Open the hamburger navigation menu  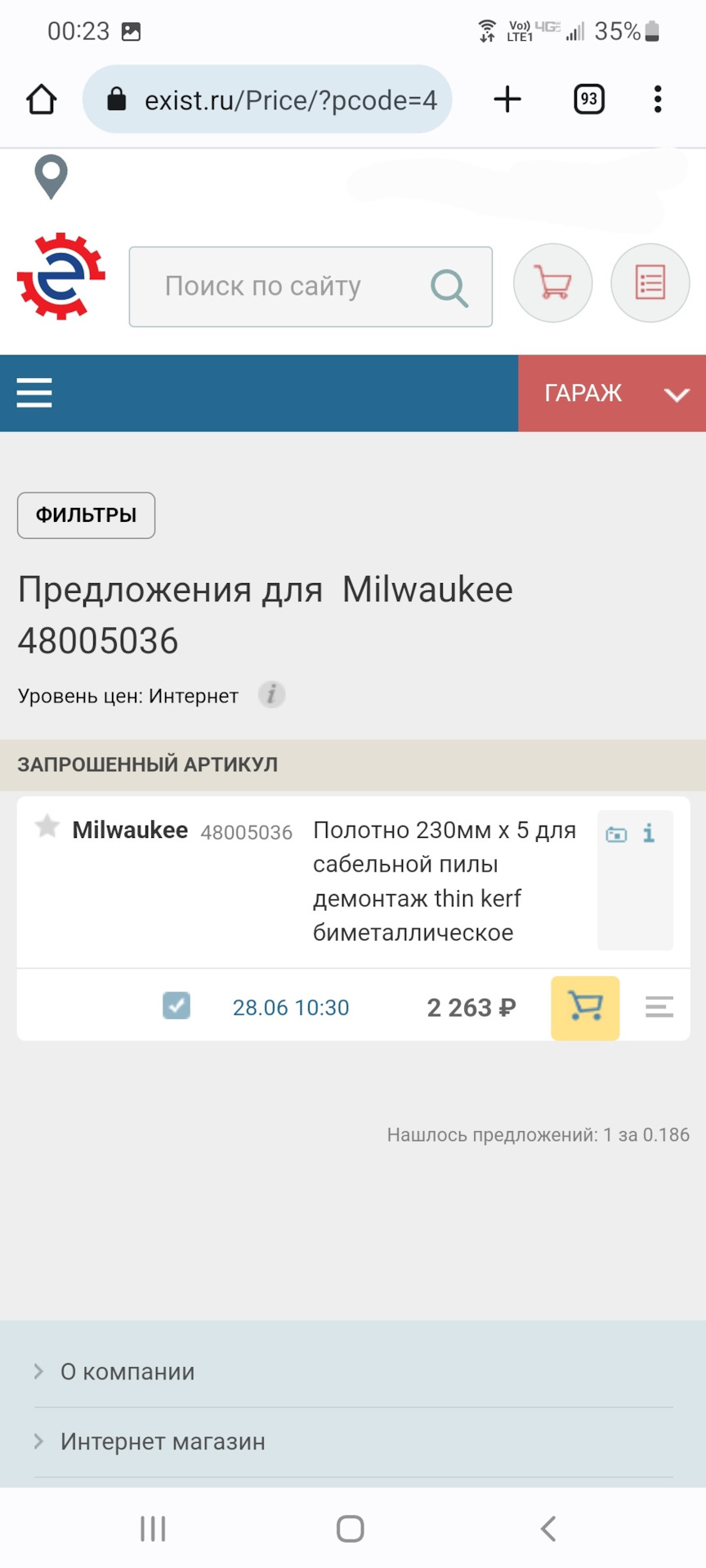click(34, 393)
